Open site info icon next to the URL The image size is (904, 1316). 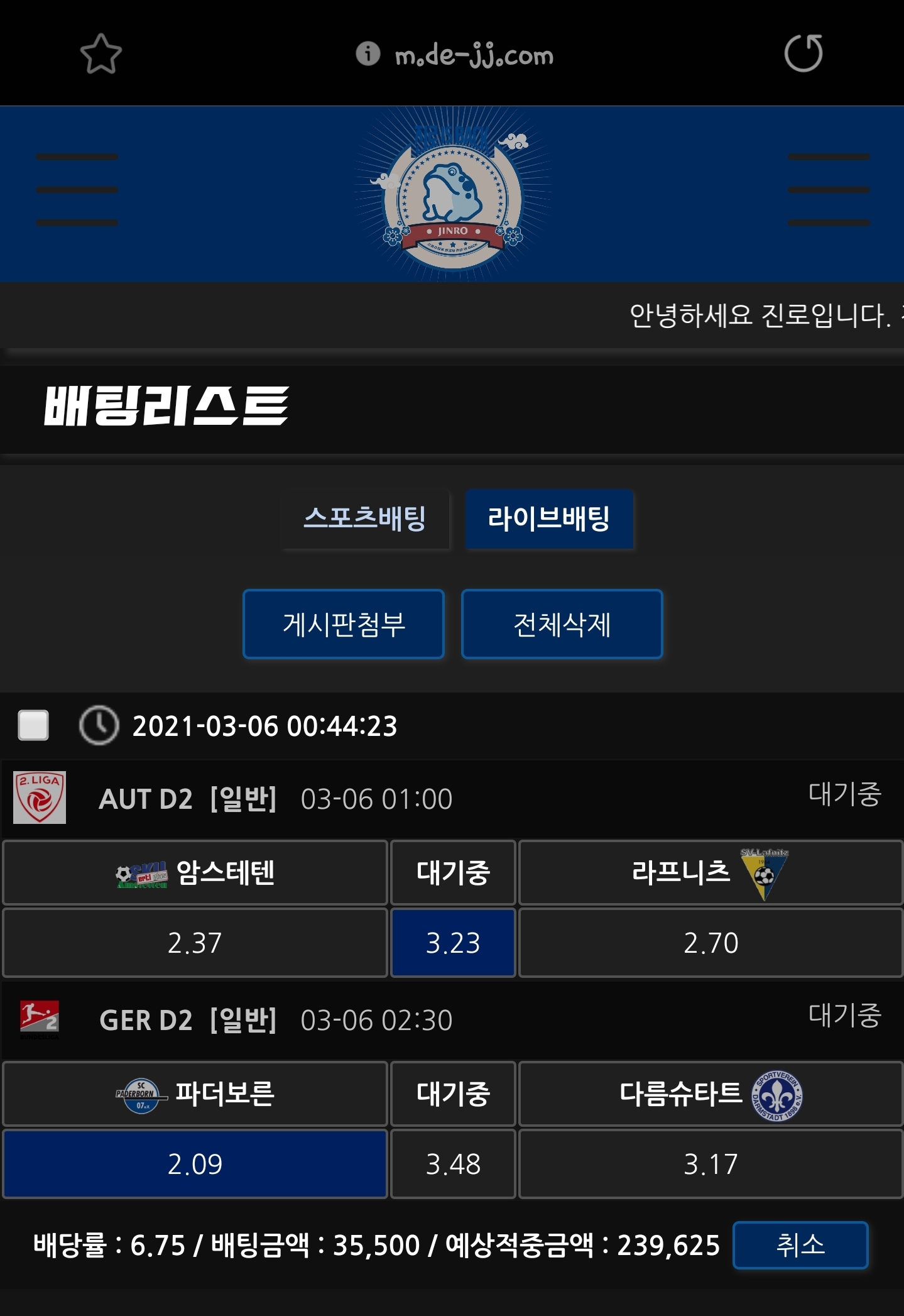click(368, 54)
